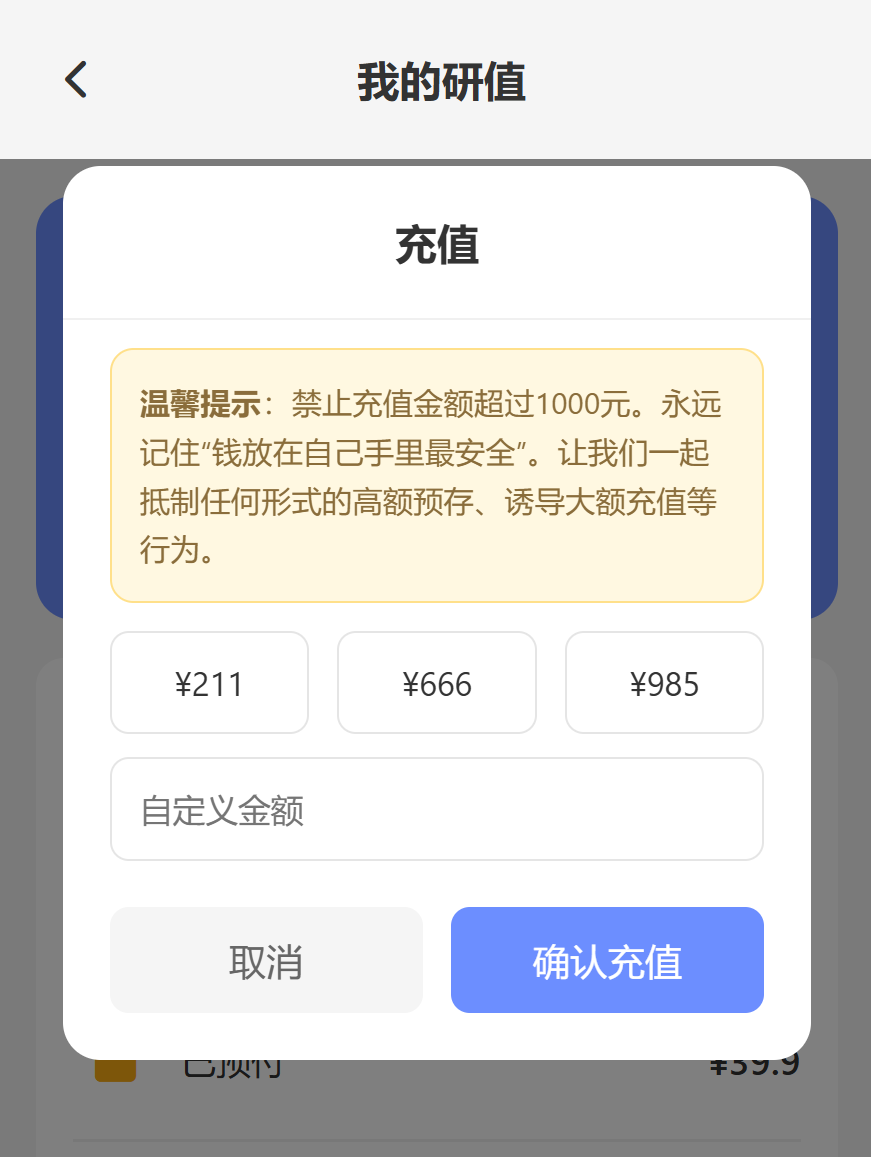
Task: Choose the ¥985 amount
Action: point(664,682)
